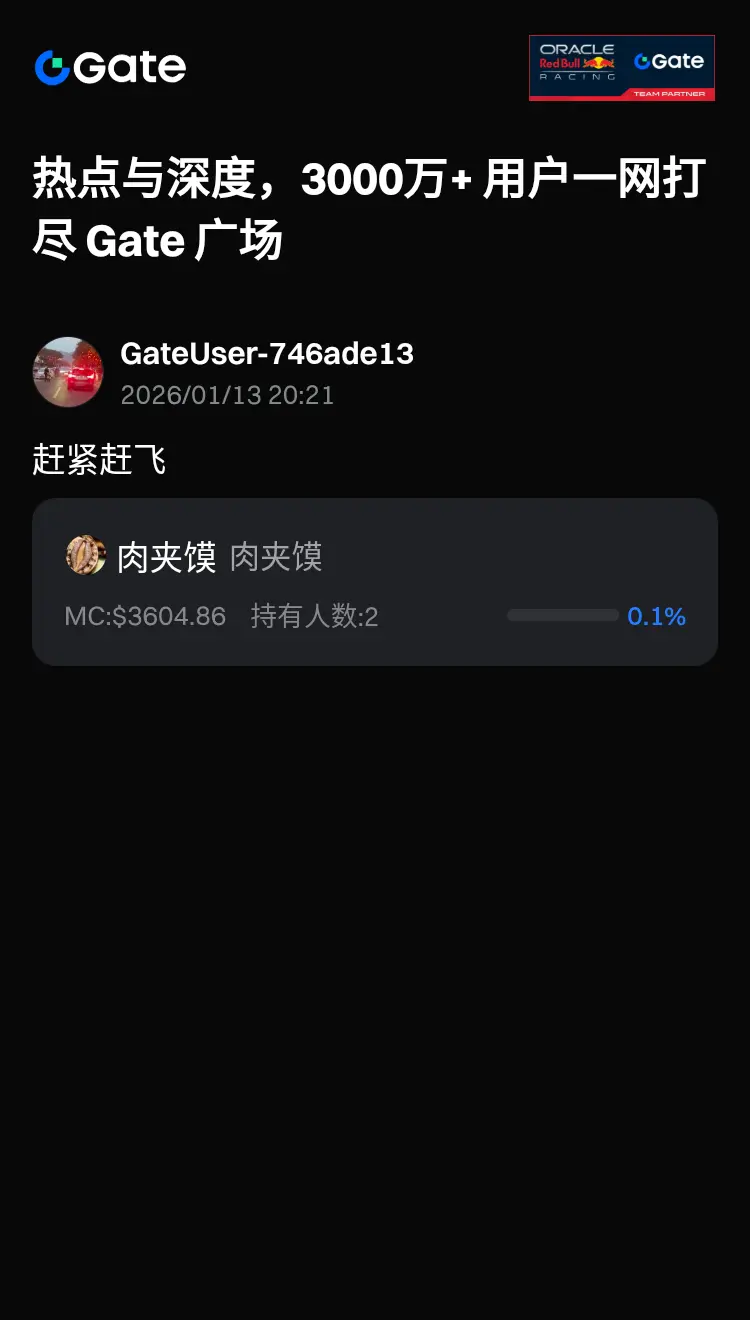The image size is (750, 1320).
Task: Expand the 肉夹馍 token info card
Action: point(375,580)
